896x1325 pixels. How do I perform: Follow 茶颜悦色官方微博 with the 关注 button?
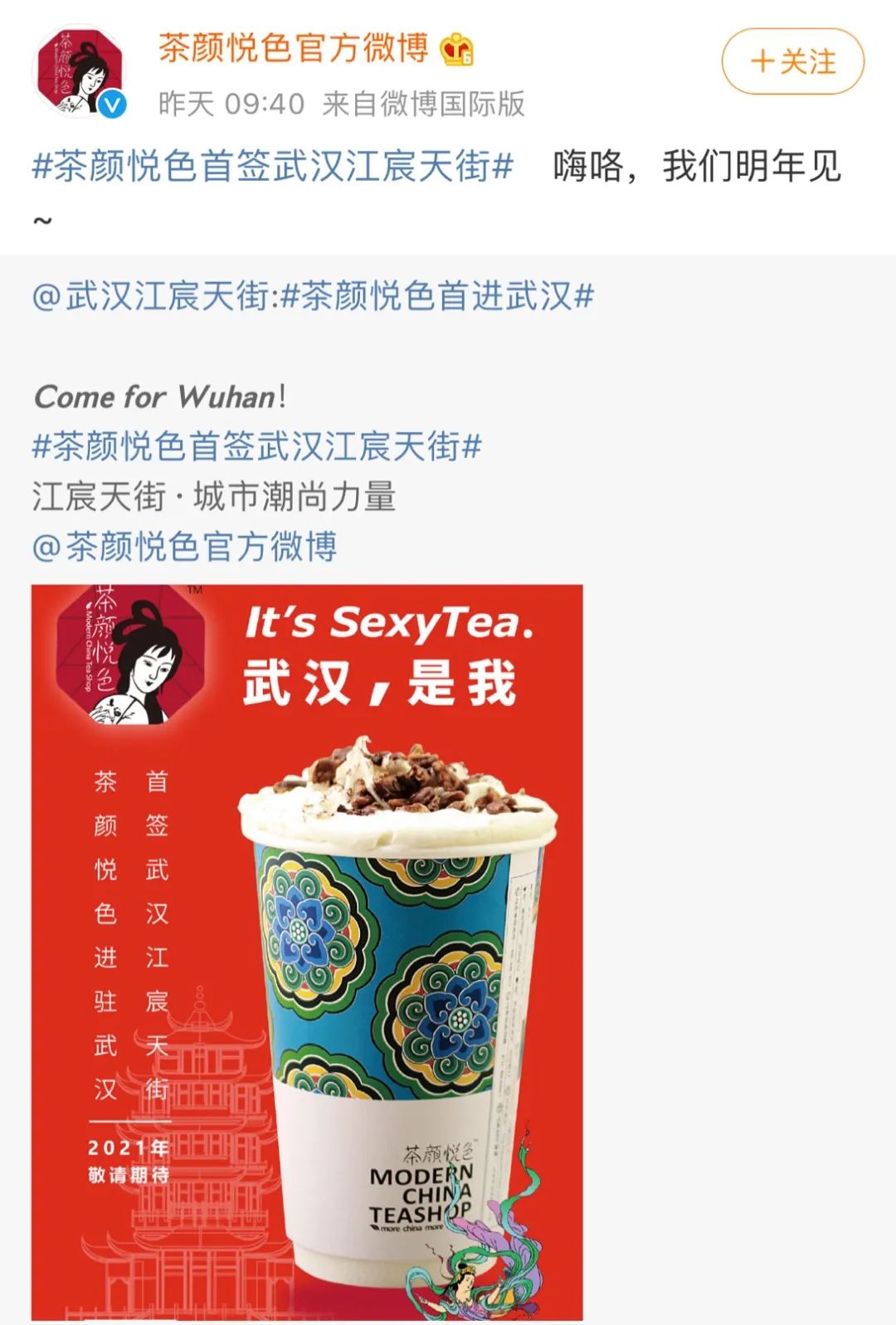[792, 61]
